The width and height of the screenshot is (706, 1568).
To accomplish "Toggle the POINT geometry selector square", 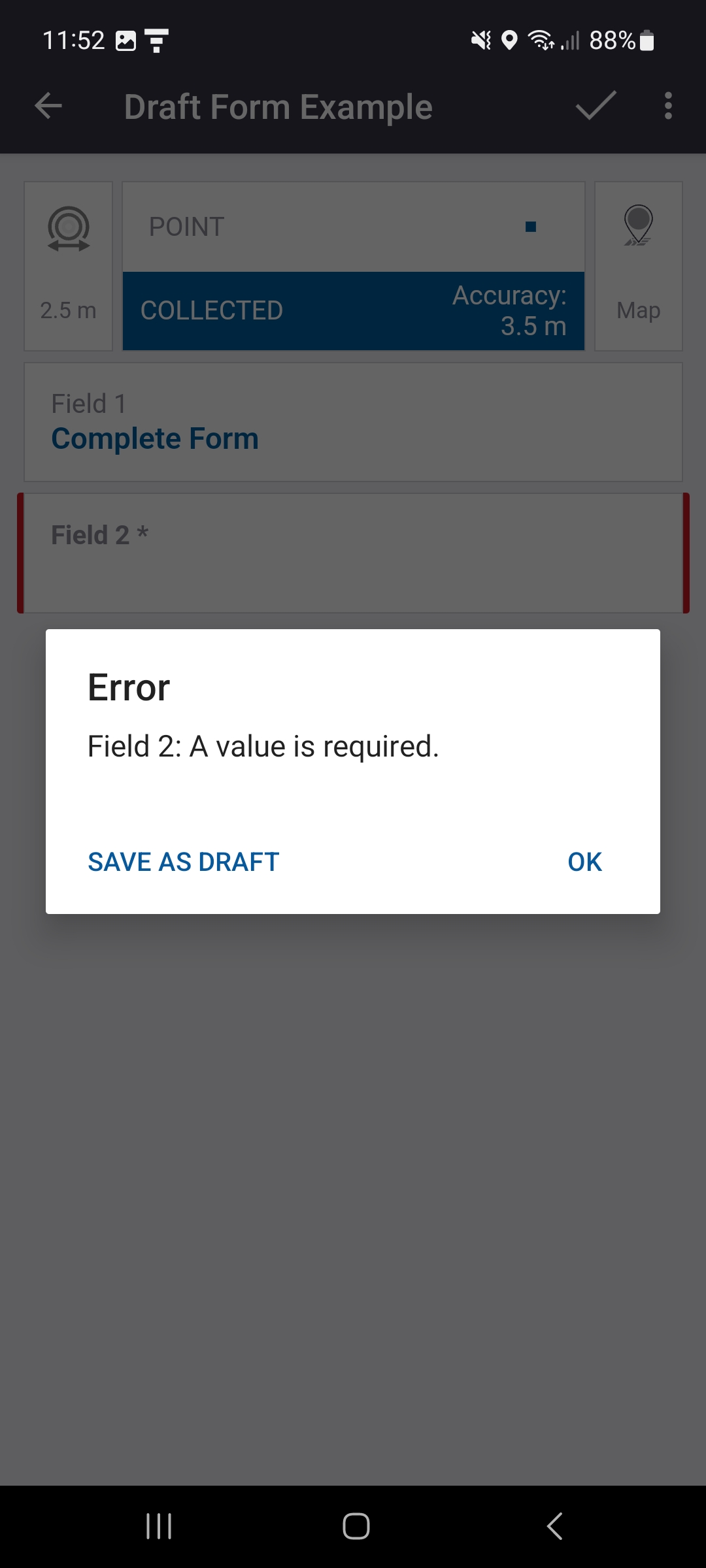I will [531, 226].
